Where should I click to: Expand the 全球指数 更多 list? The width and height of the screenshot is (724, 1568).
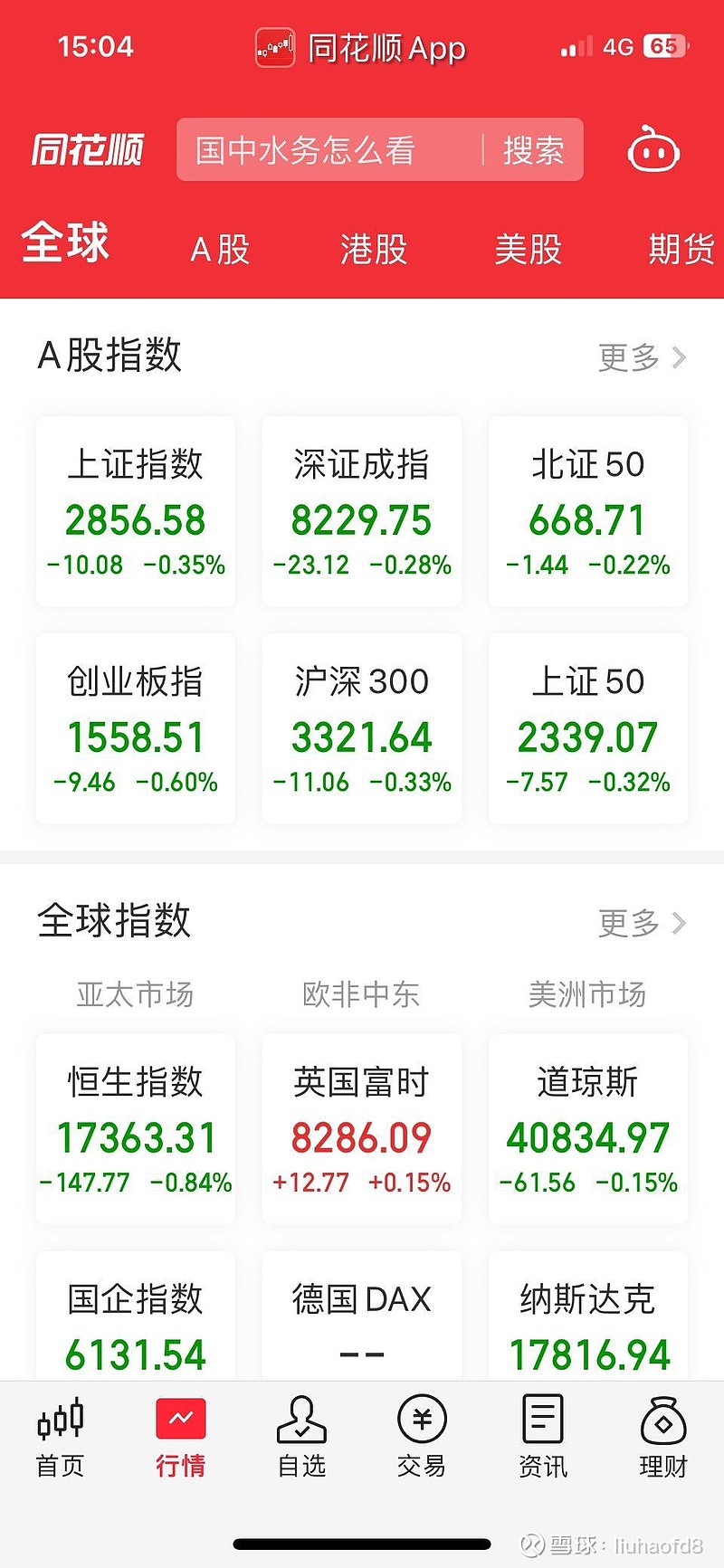[640, 923]
